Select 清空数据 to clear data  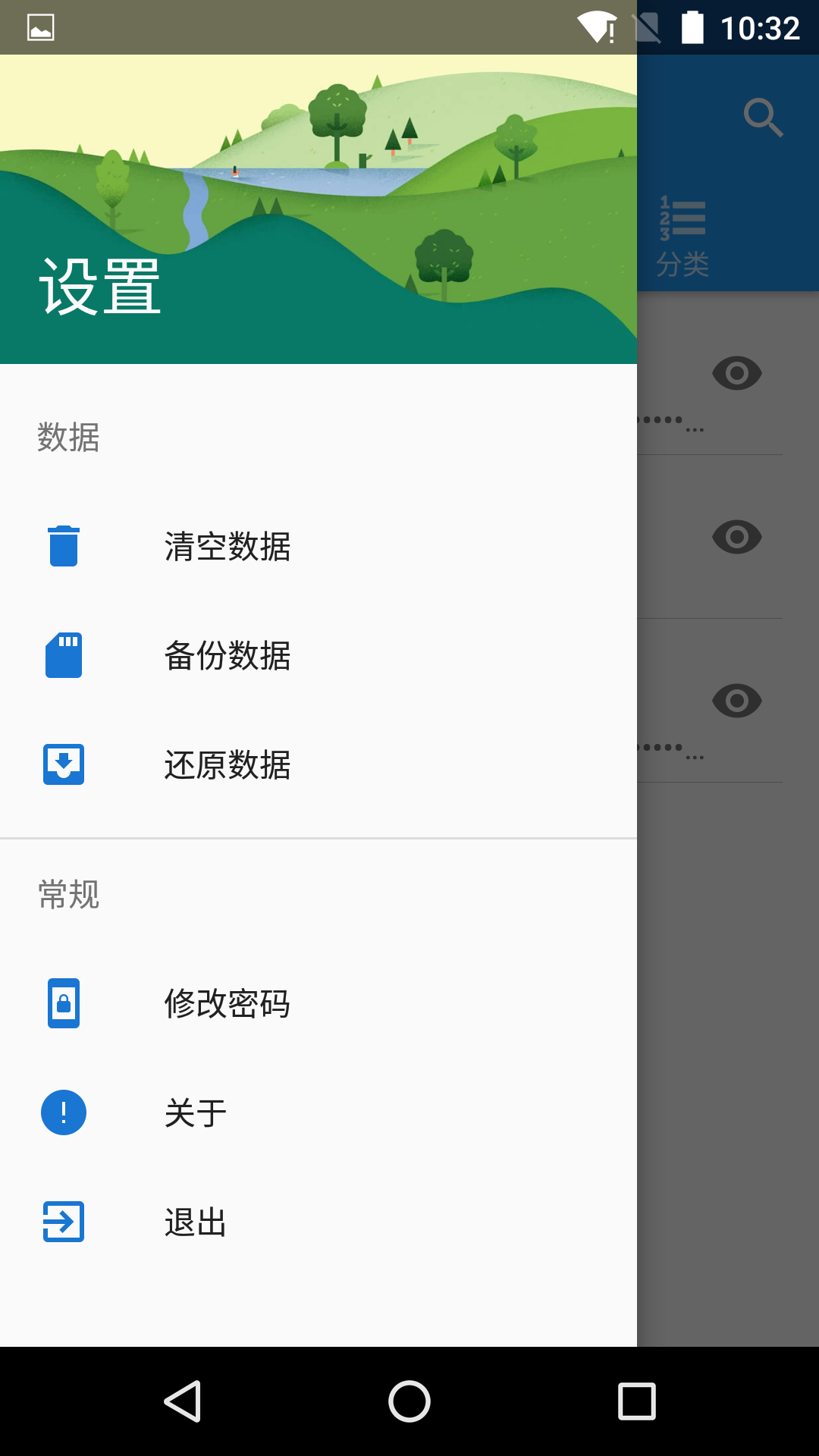pyautogui.click(x=227, y=546)
